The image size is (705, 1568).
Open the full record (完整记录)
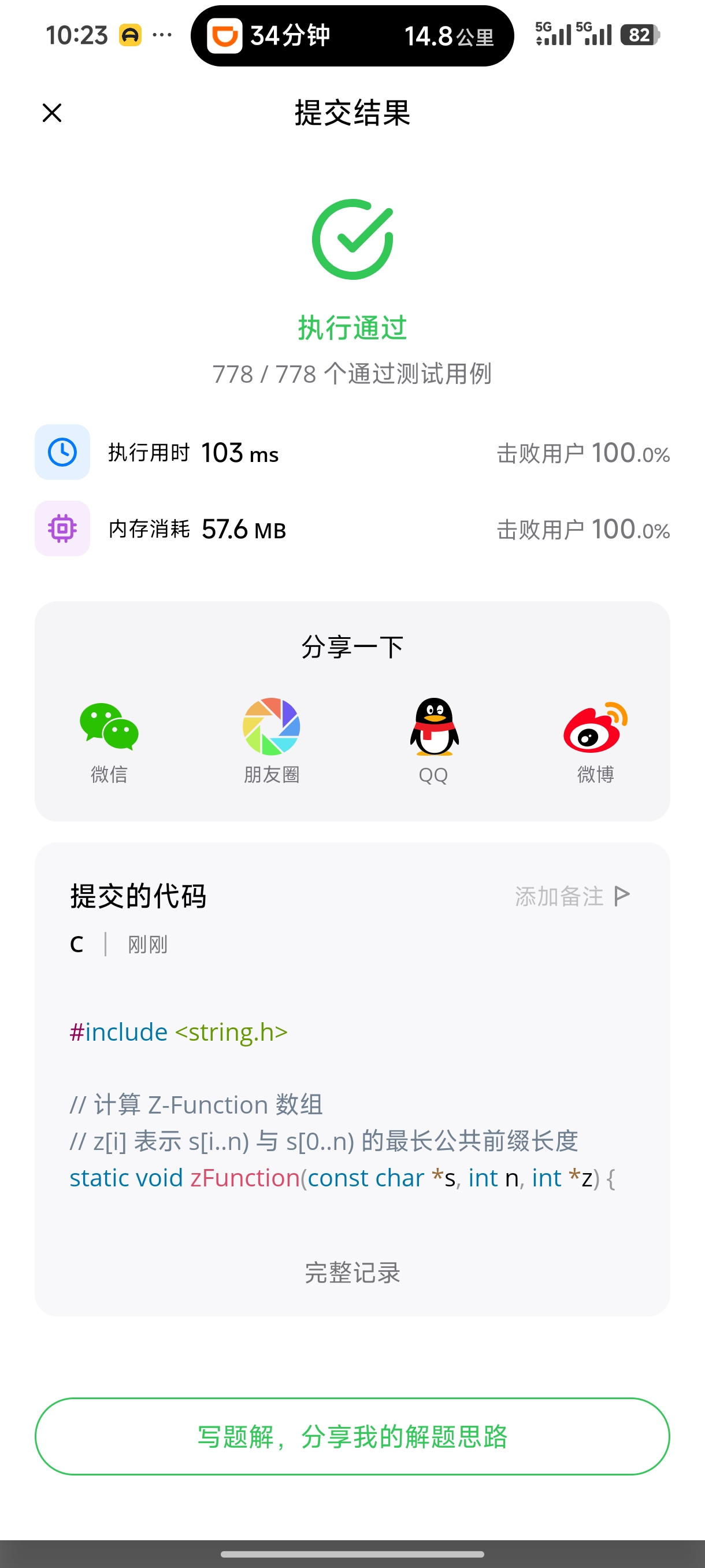click(352, 1272)
